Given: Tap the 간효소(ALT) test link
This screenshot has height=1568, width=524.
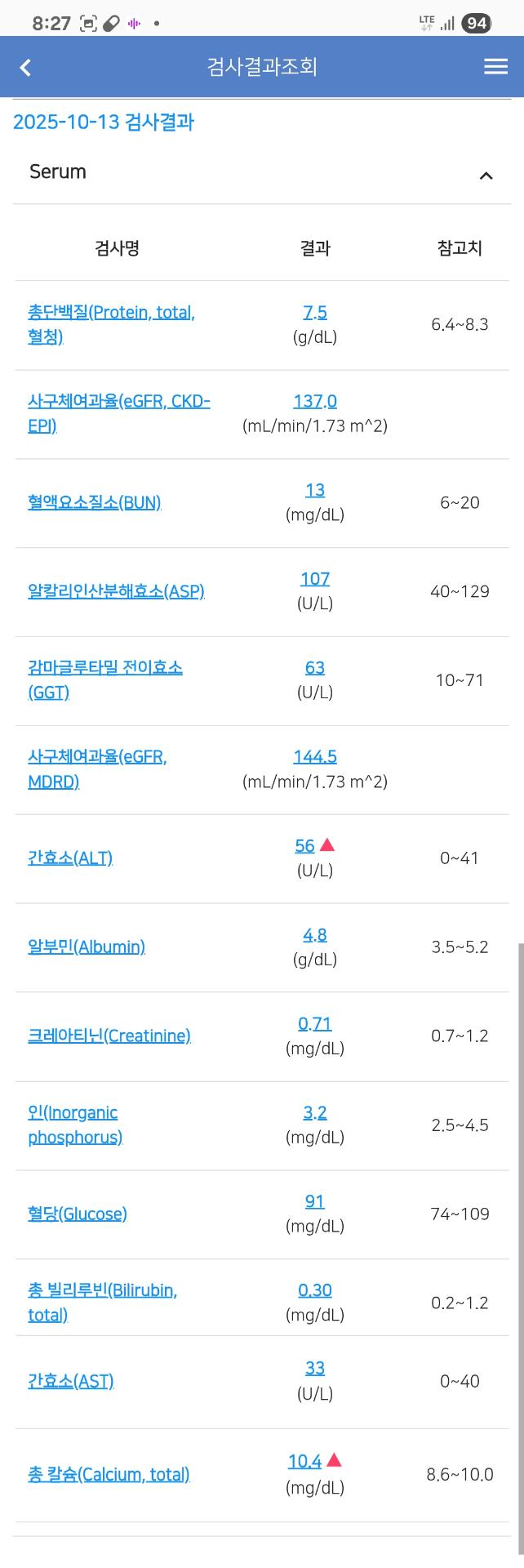Looking at the screenshot, I should pos(70,858).
